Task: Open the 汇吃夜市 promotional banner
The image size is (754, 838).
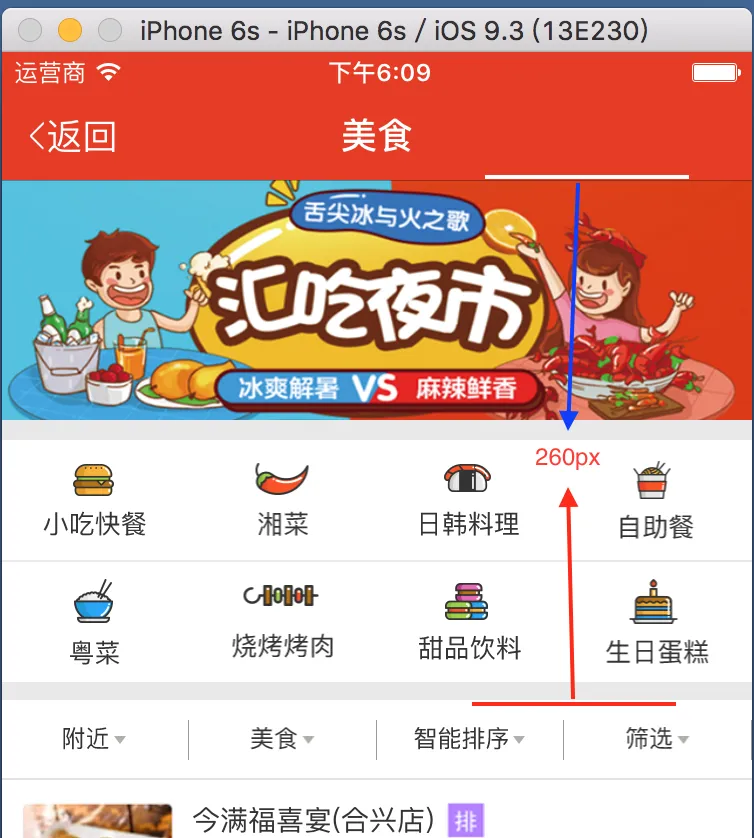Action: pos(377,300)
